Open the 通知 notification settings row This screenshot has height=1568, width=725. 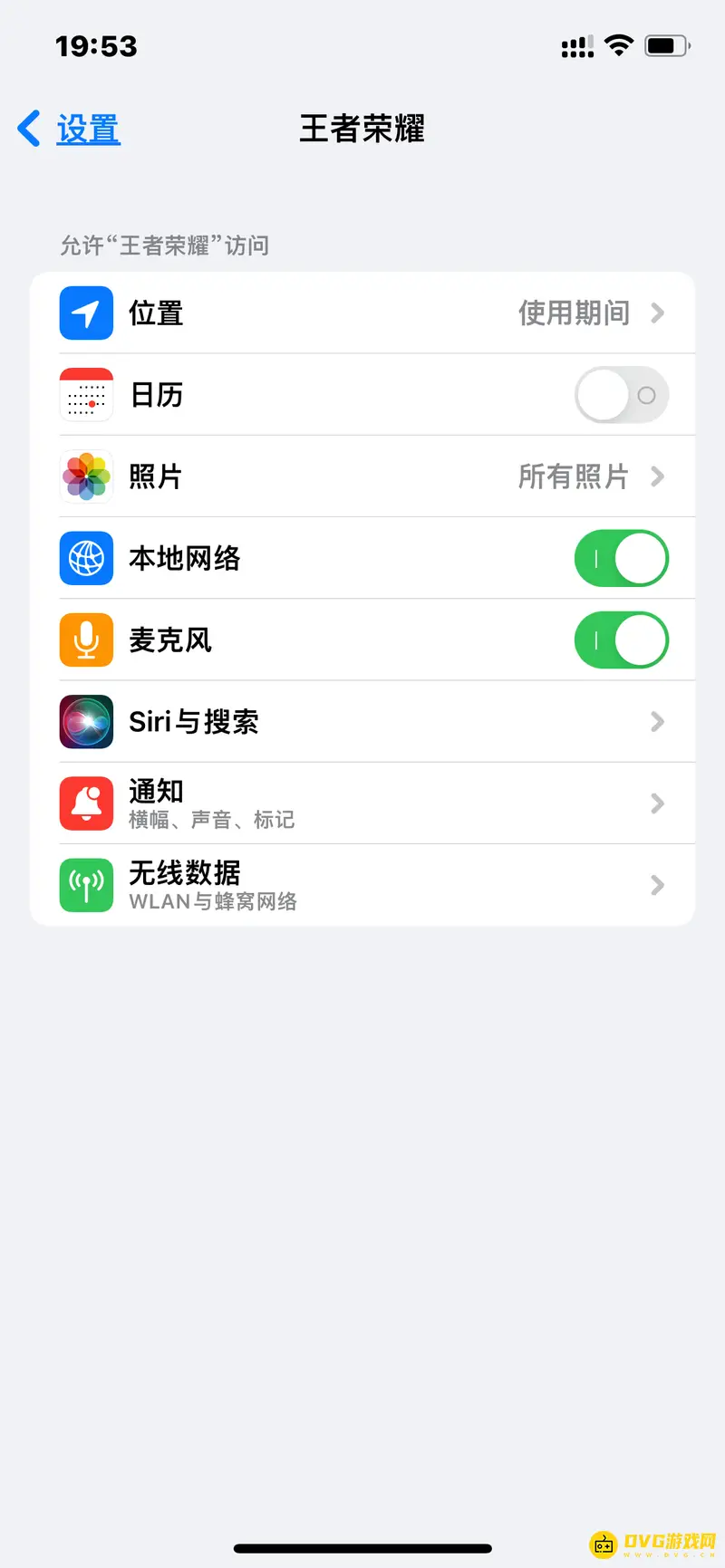click(362, 803)
